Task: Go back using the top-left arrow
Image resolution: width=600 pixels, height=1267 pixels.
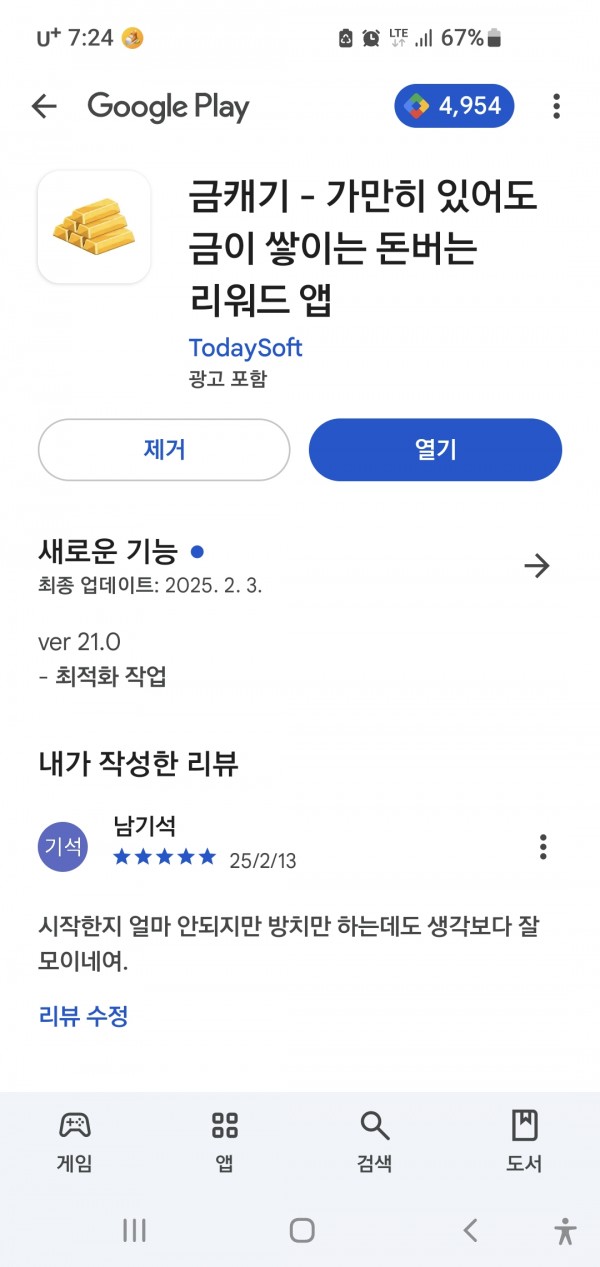Action: (x=44, y=106)
